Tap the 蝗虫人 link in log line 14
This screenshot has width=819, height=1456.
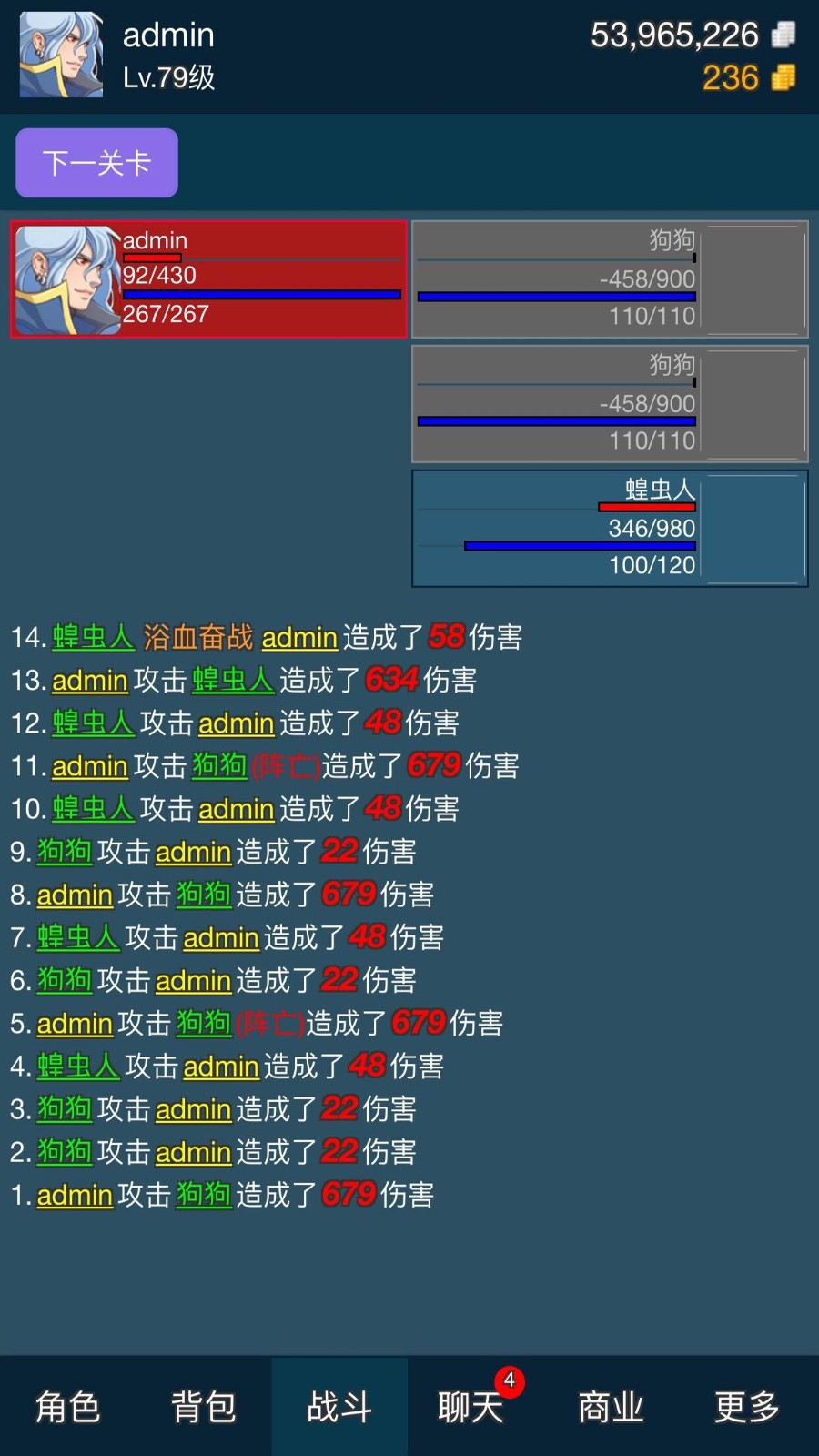click(x=94, y=637)
